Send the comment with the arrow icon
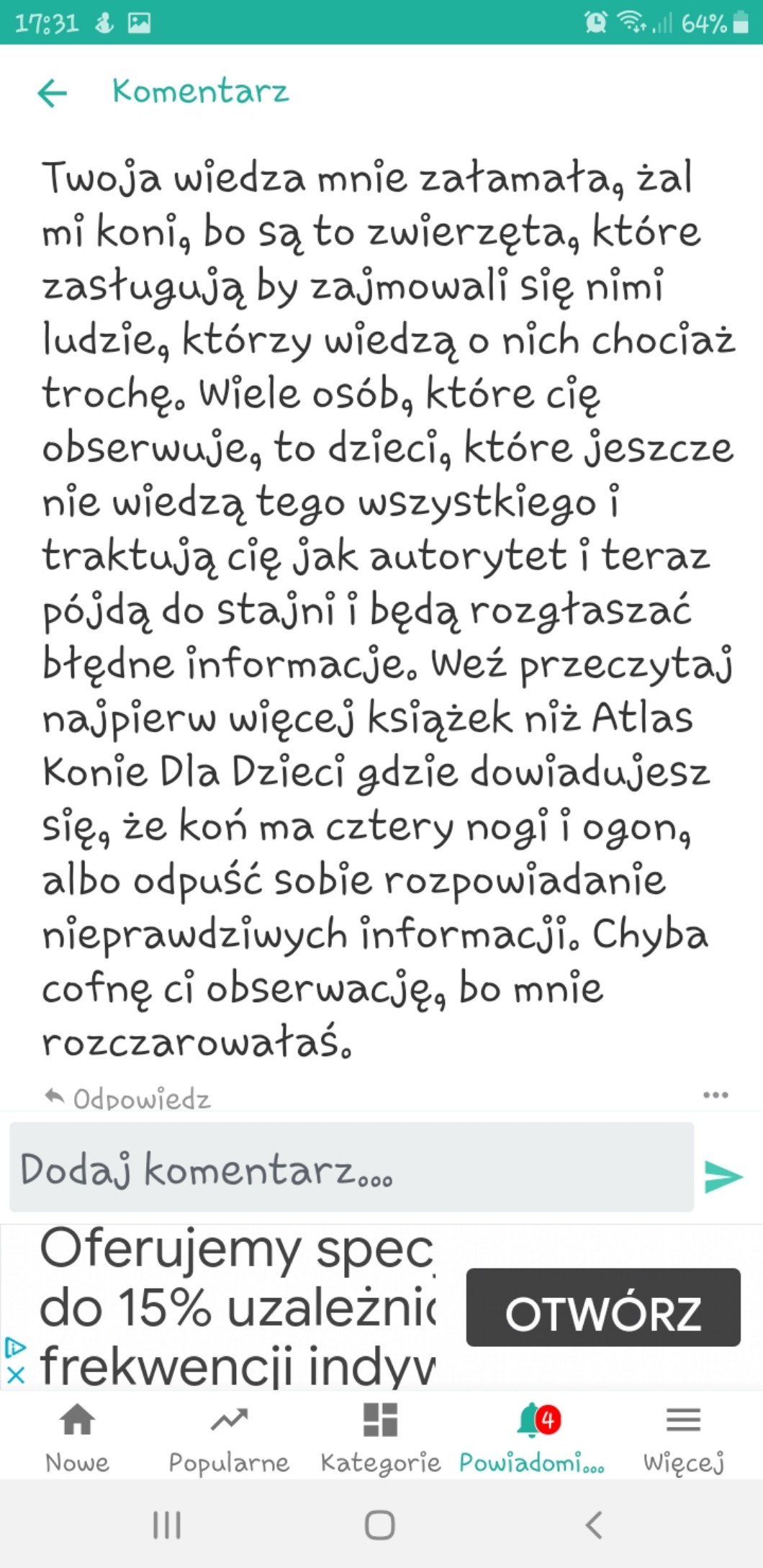 723,1176
